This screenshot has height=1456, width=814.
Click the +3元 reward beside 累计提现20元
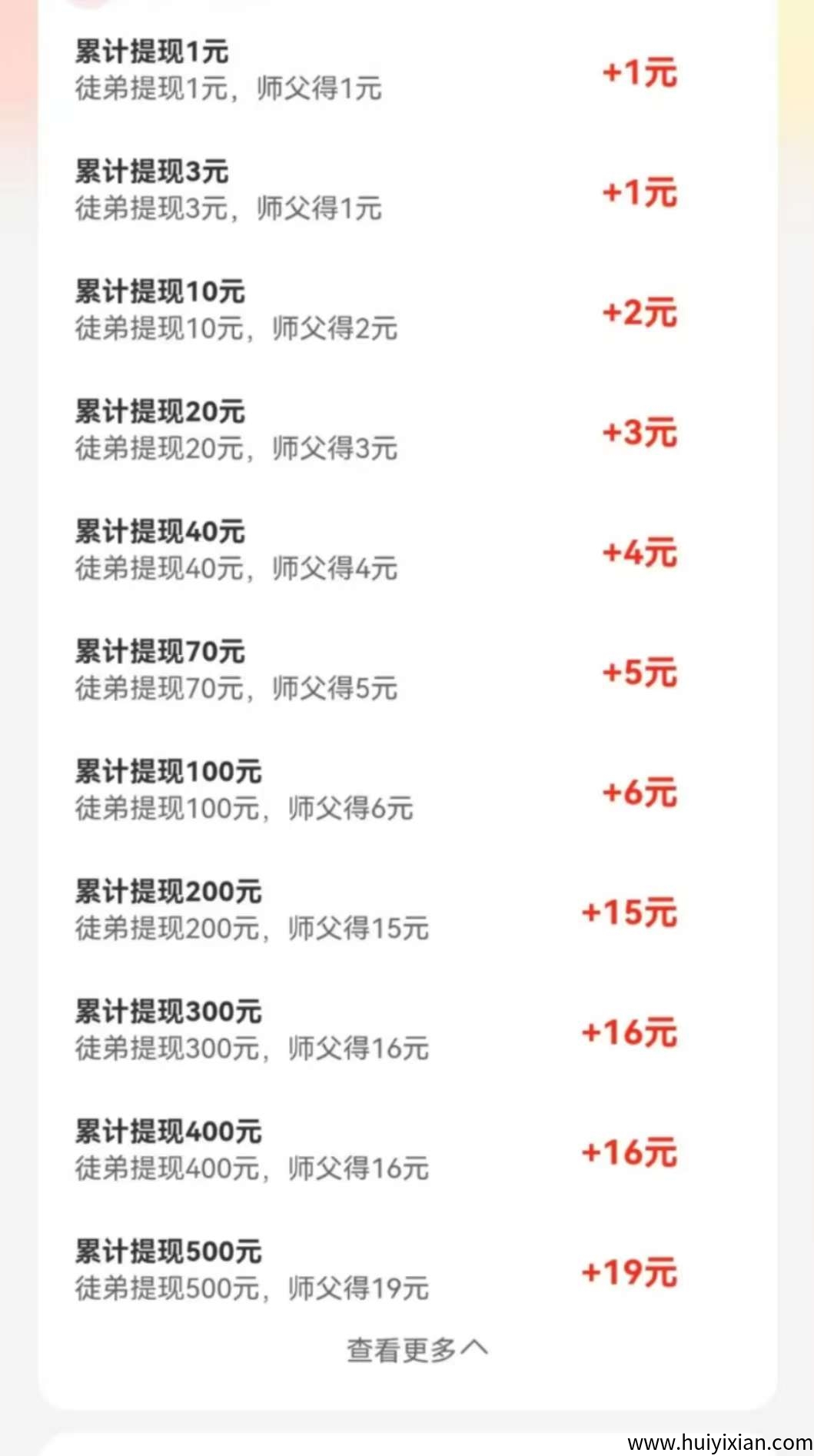pos(640,433)
